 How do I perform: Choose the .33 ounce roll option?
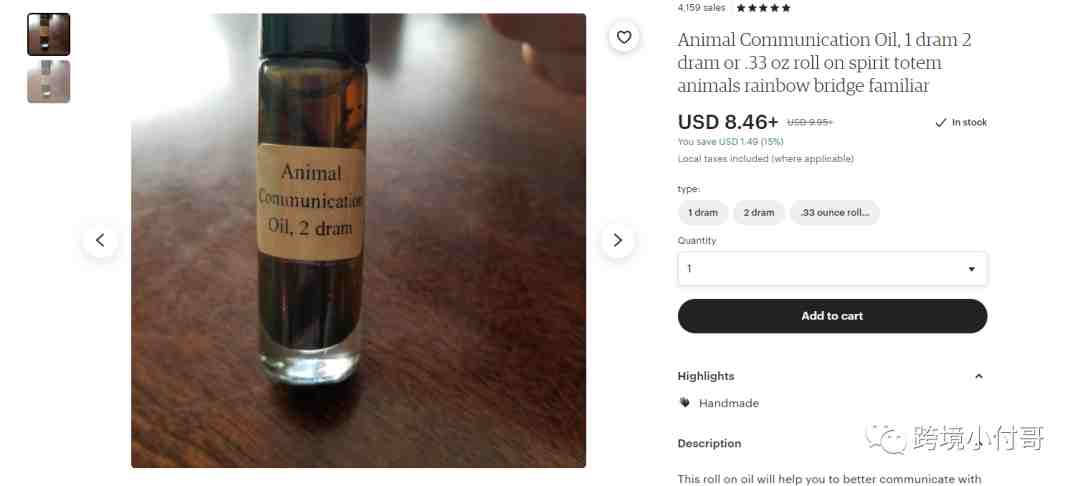[x=835, y=212]
